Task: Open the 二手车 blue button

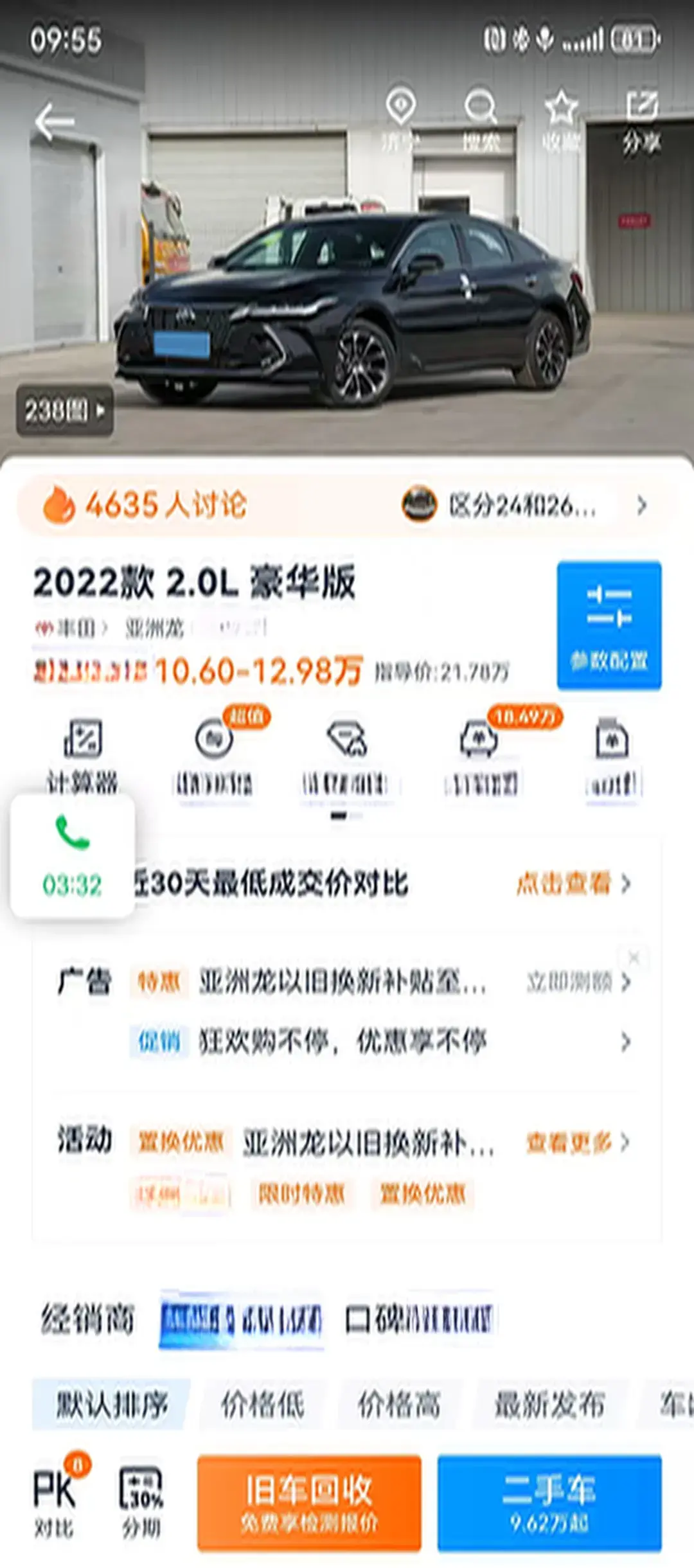Action: coord(549,1502)
